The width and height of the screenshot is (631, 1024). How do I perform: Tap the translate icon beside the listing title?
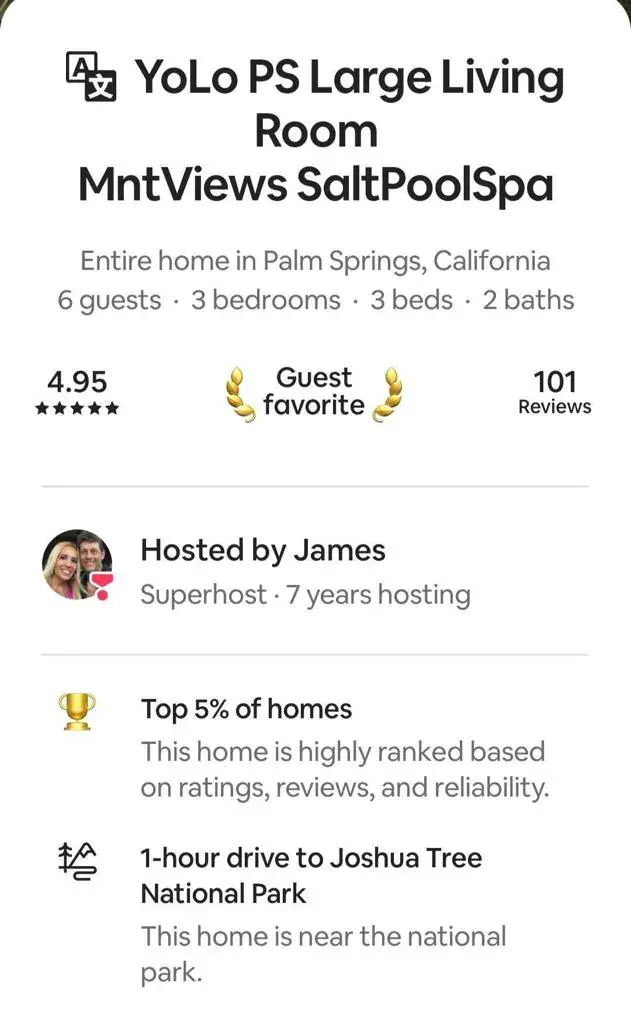click(x=91, y=78)
